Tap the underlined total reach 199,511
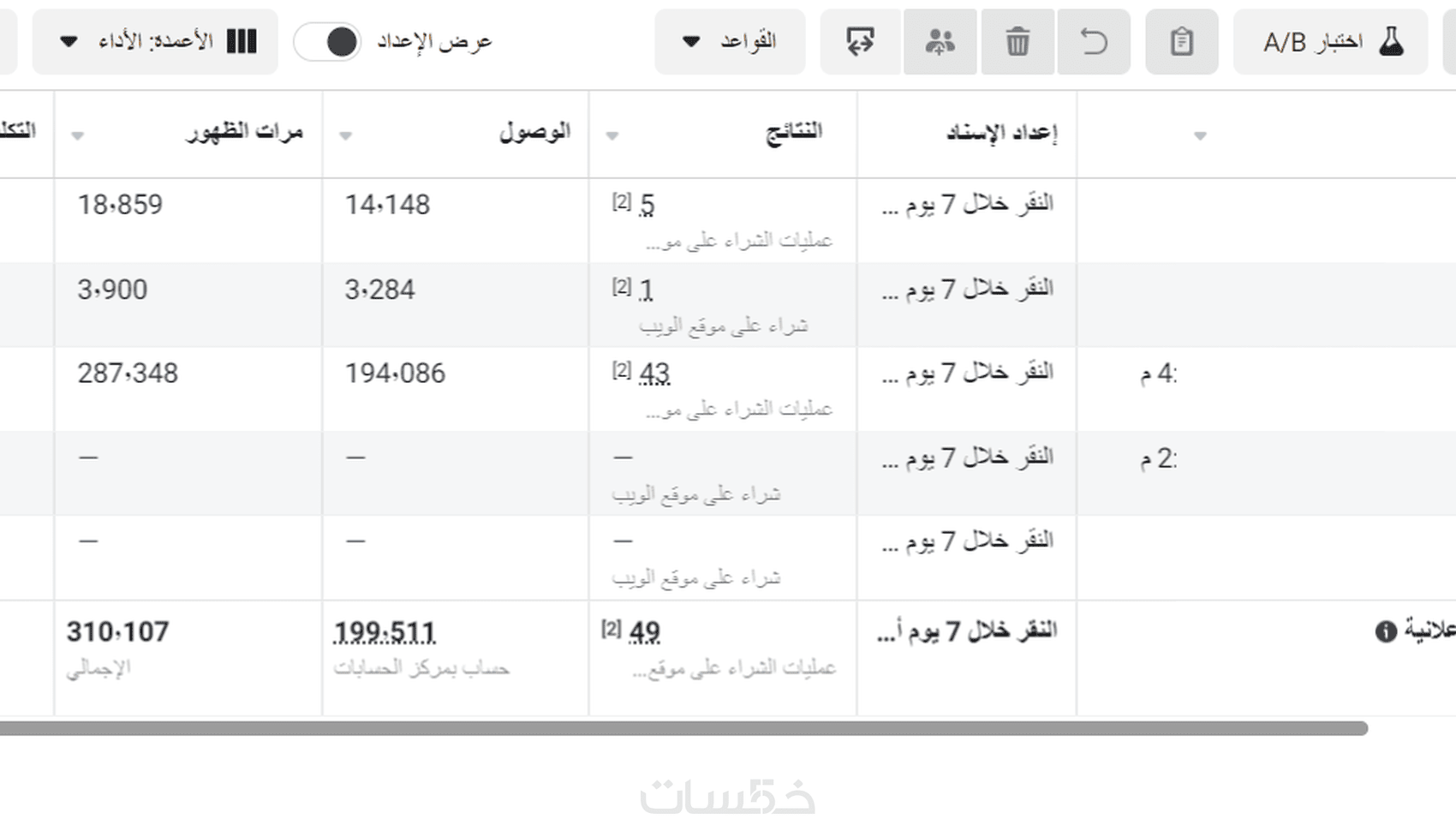 click(x=385, y=632)
